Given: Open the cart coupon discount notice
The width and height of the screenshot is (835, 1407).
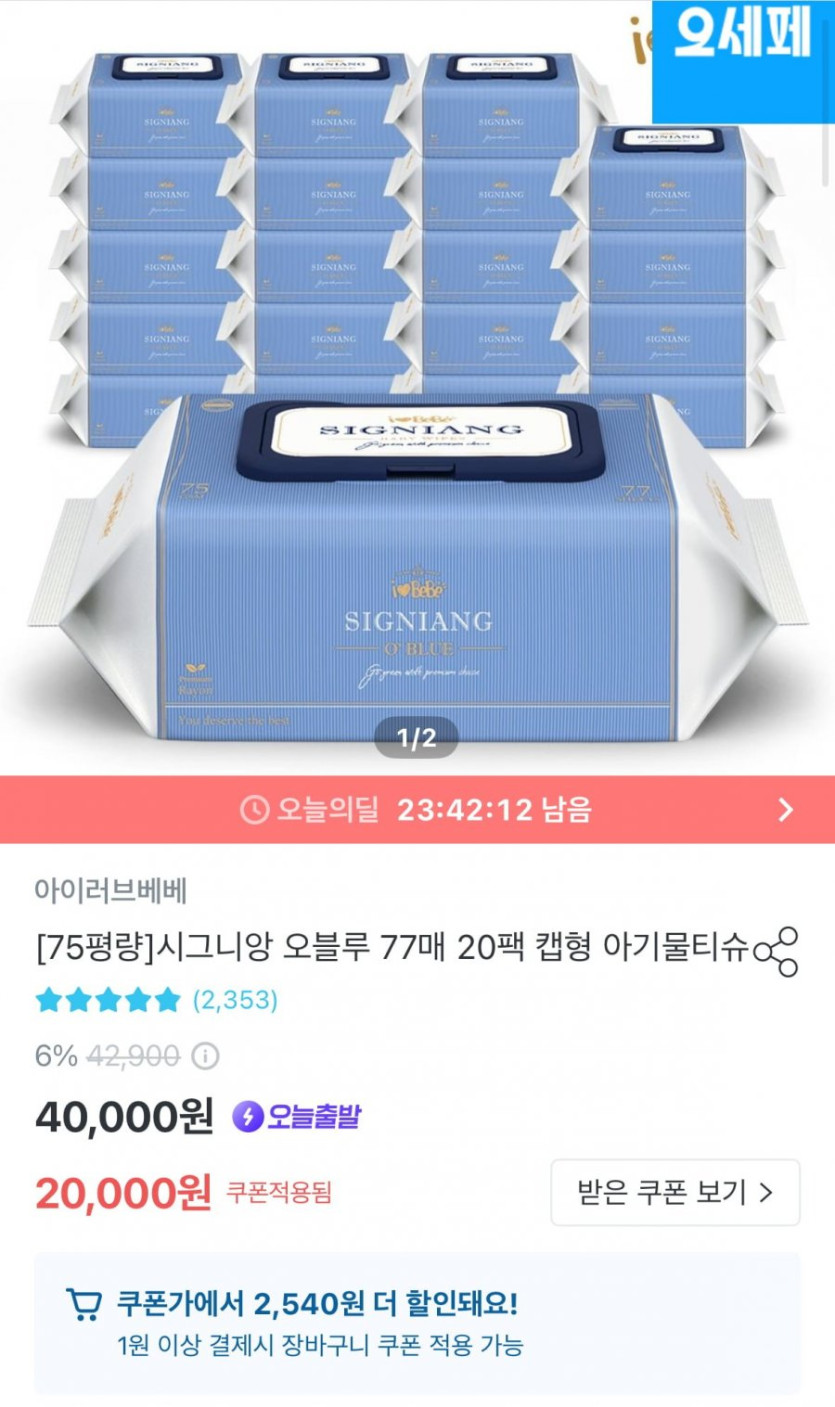Looking at the screenshot, I should click(417, 1323).
